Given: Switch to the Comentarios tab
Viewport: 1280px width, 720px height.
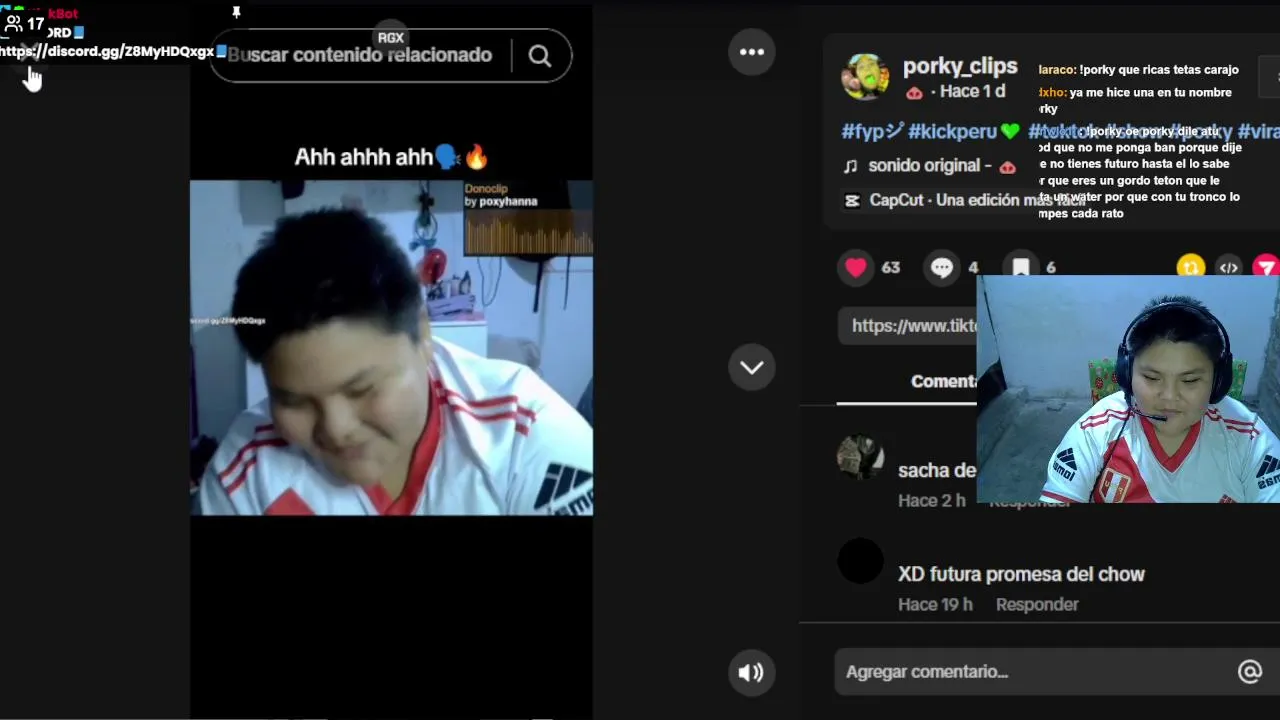Looking at the screenshot, I should (x=942, y=381).
